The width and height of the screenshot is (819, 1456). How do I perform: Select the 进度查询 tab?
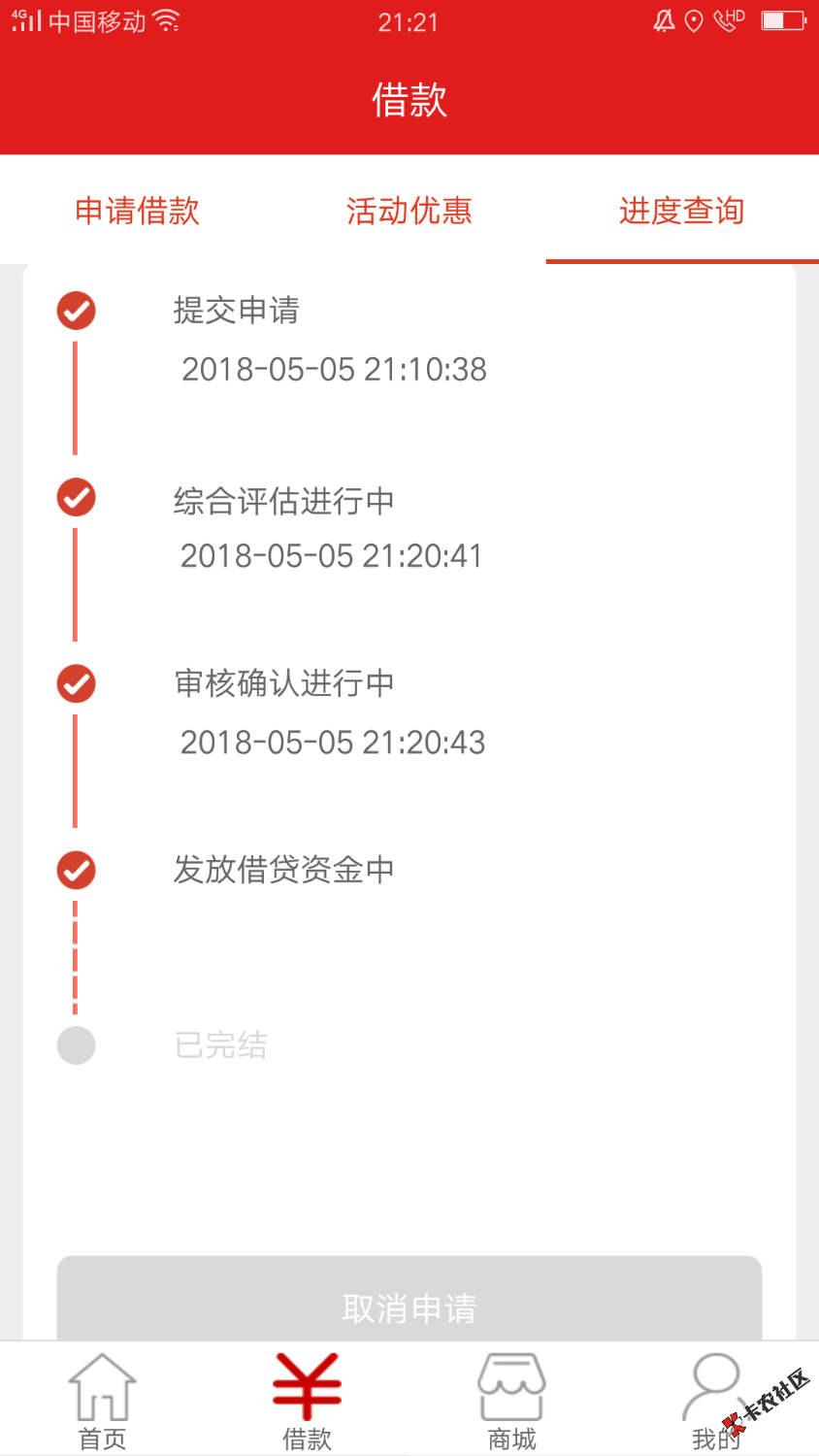point(682,211)
